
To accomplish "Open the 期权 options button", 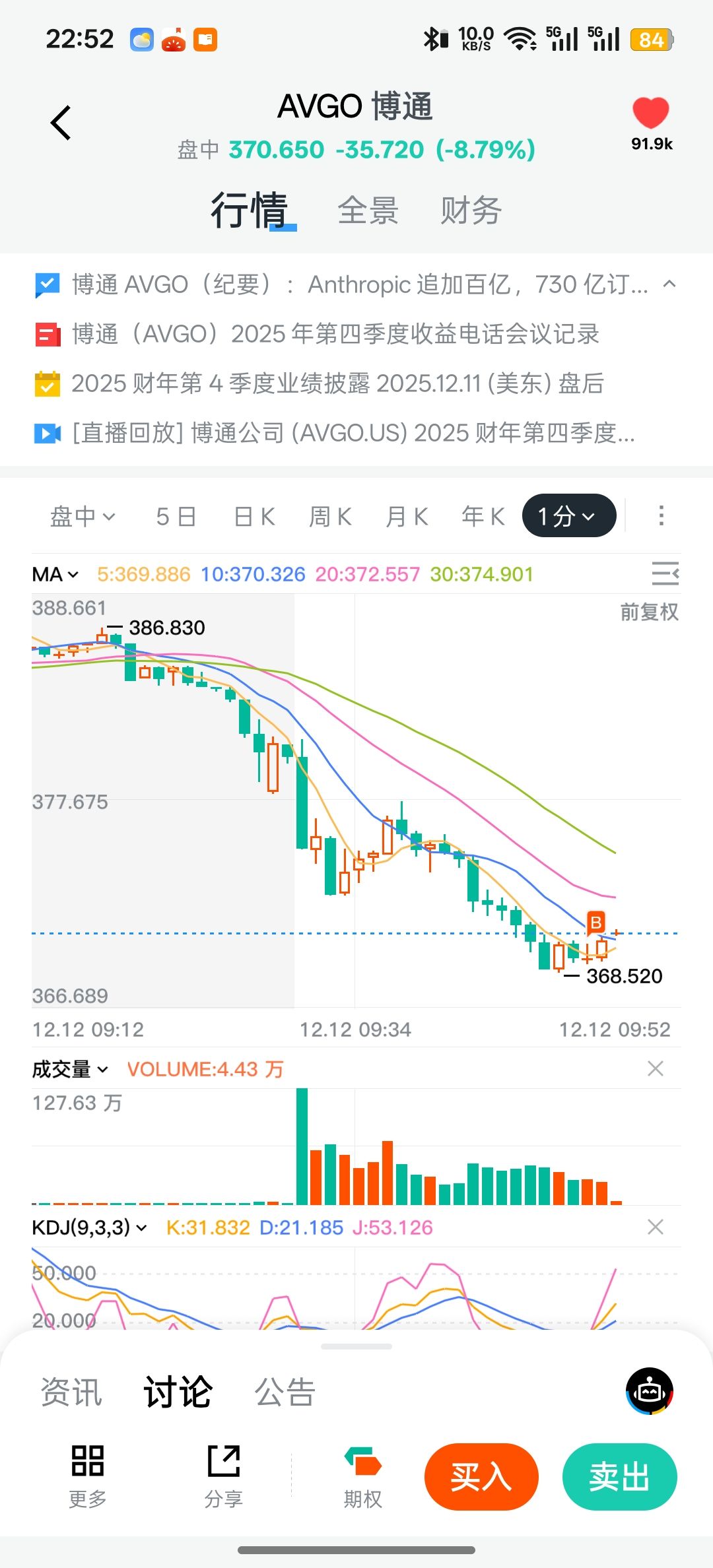I will 362,1477.
